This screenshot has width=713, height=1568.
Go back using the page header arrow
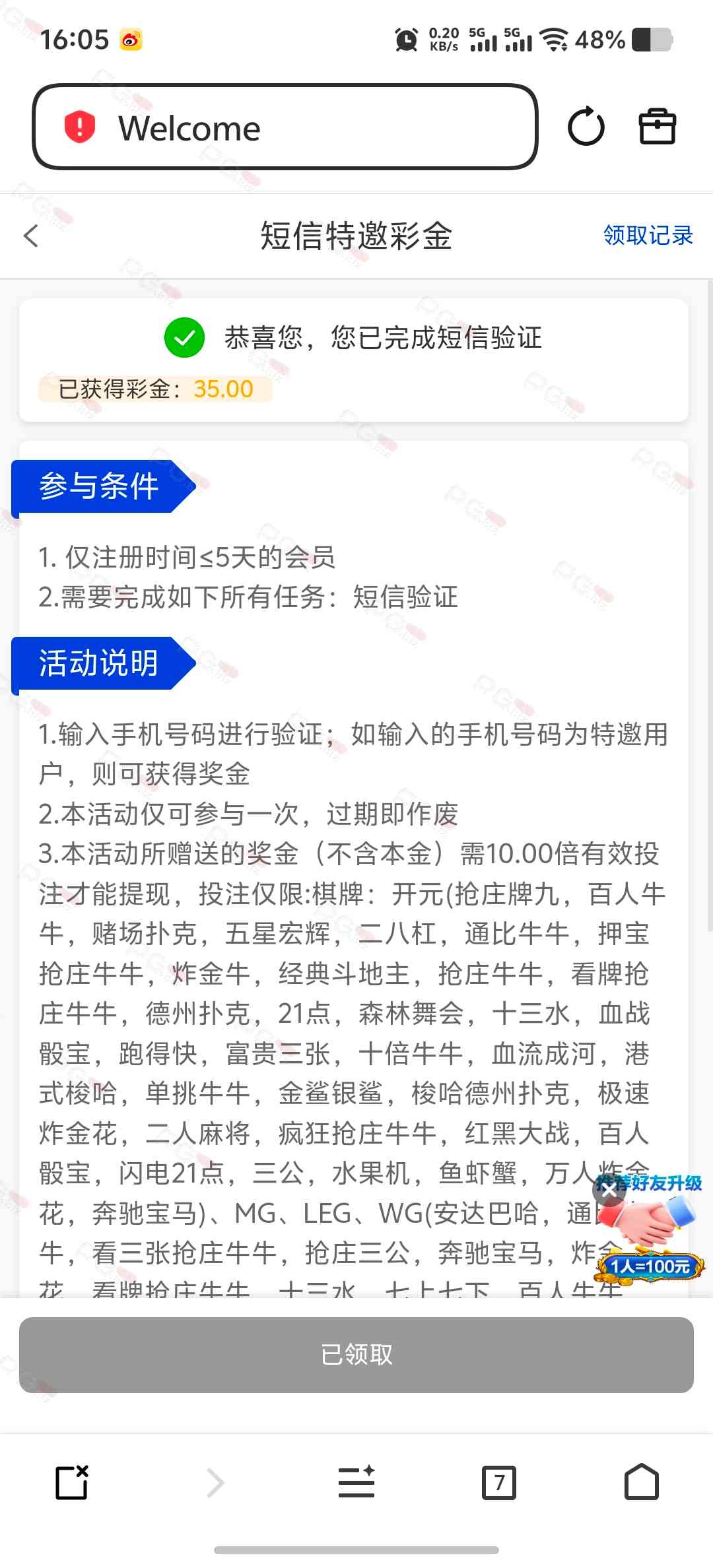click(31, 236)
